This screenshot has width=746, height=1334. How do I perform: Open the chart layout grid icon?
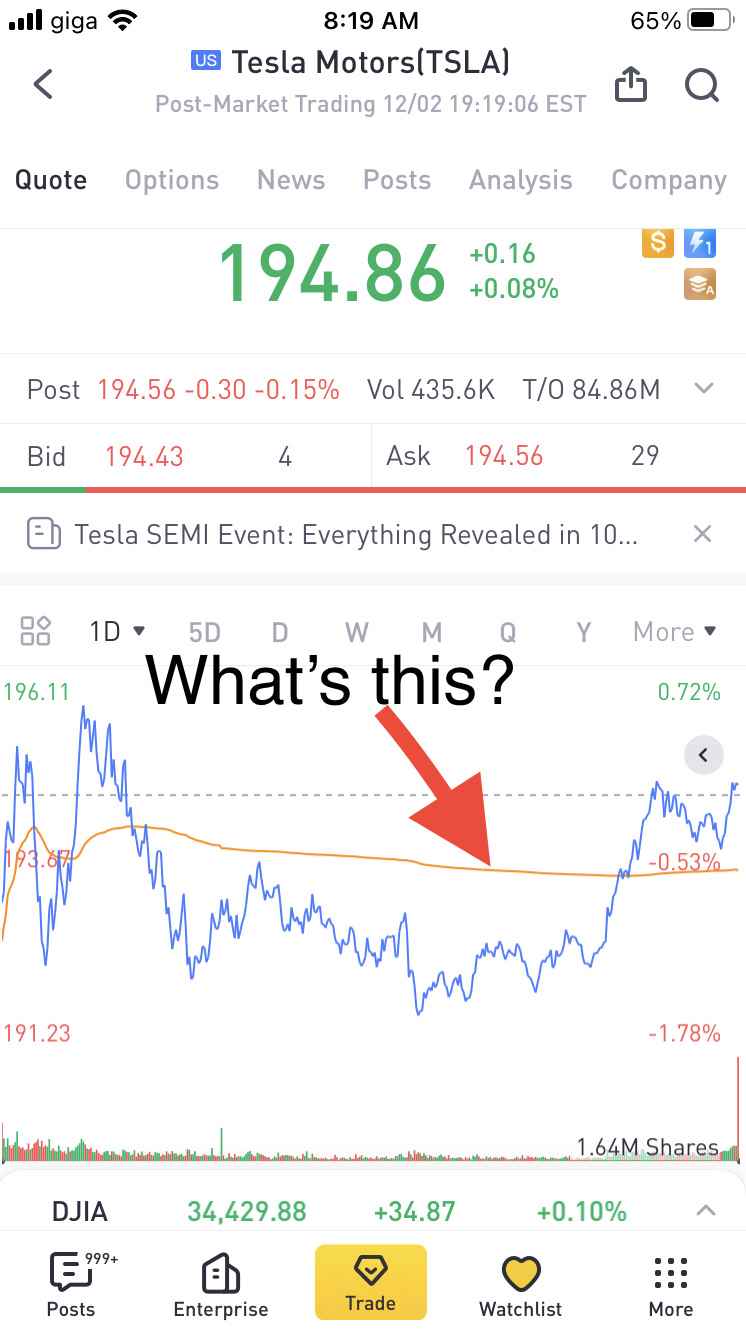tap(36, 631)
